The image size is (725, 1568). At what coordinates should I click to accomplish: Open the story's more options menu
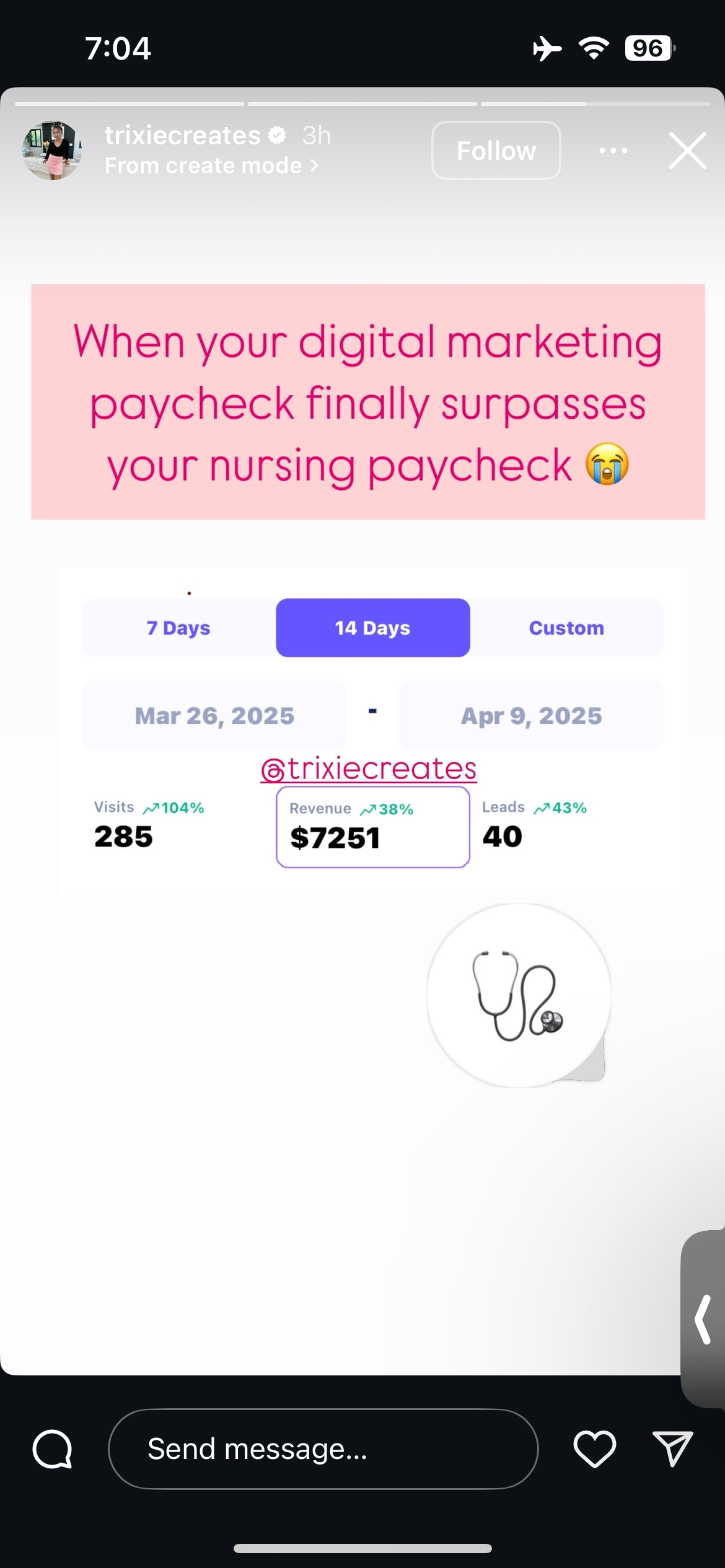click(x=613, y=150)
